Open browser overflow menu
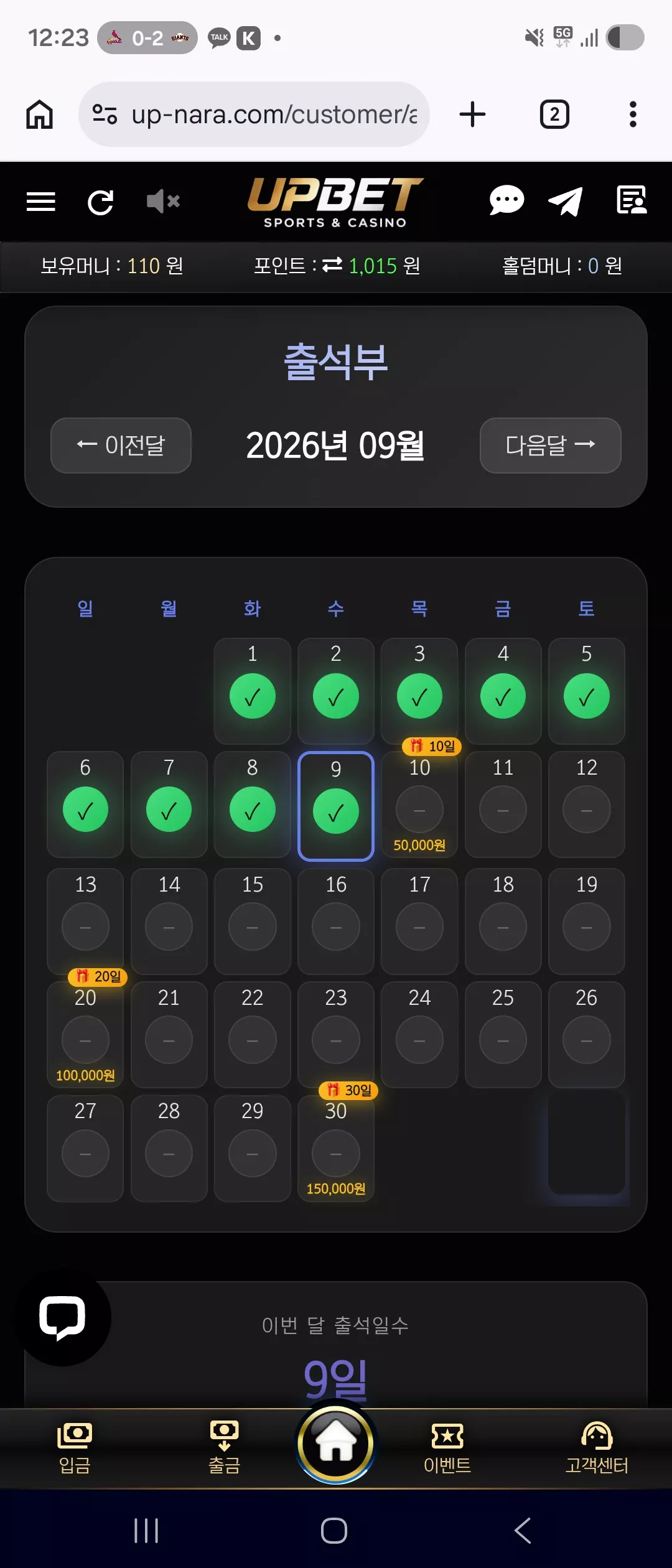Viewport: 672px width, 1568px height. pos(633,114)
